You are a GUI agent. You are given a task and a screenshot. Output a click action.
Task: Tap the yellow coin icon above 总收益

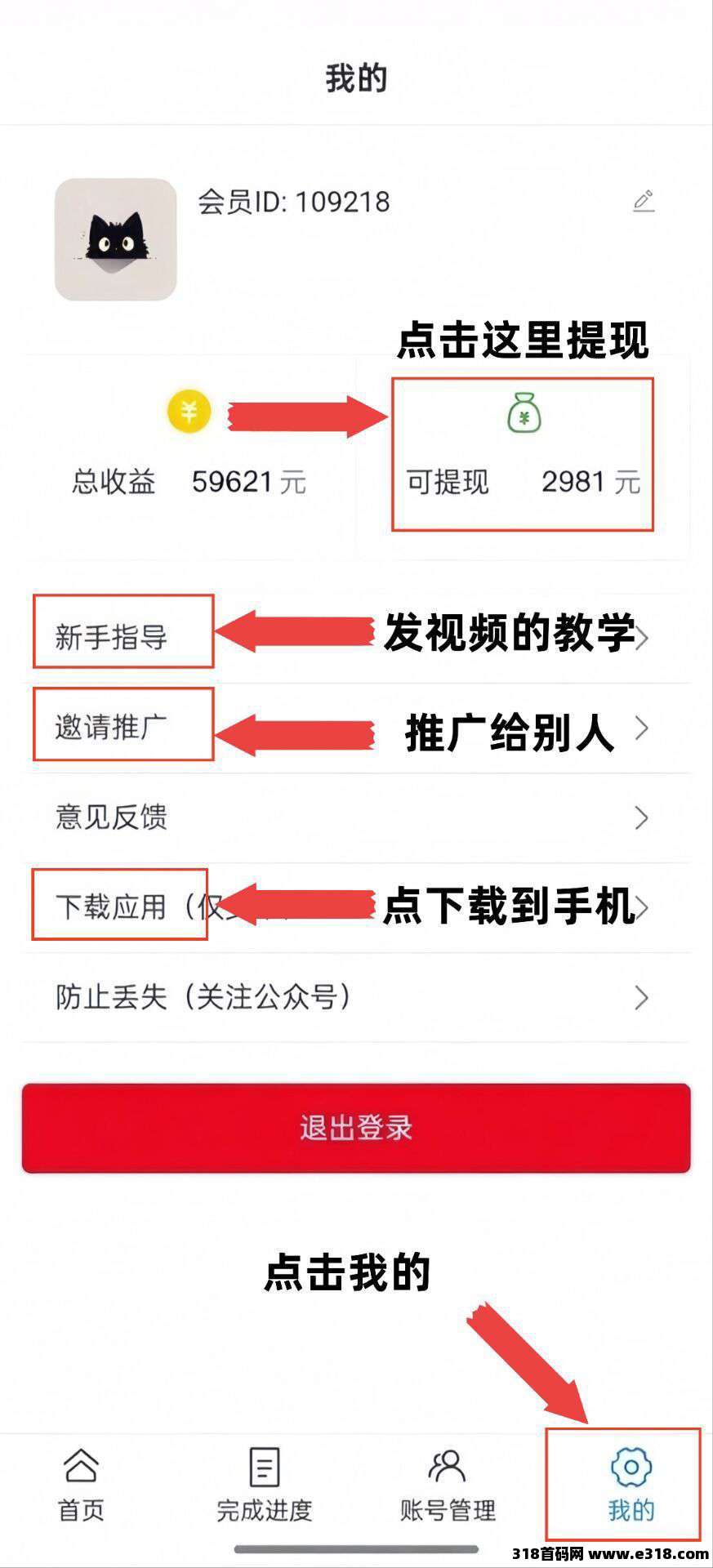[x=190, y=412]
